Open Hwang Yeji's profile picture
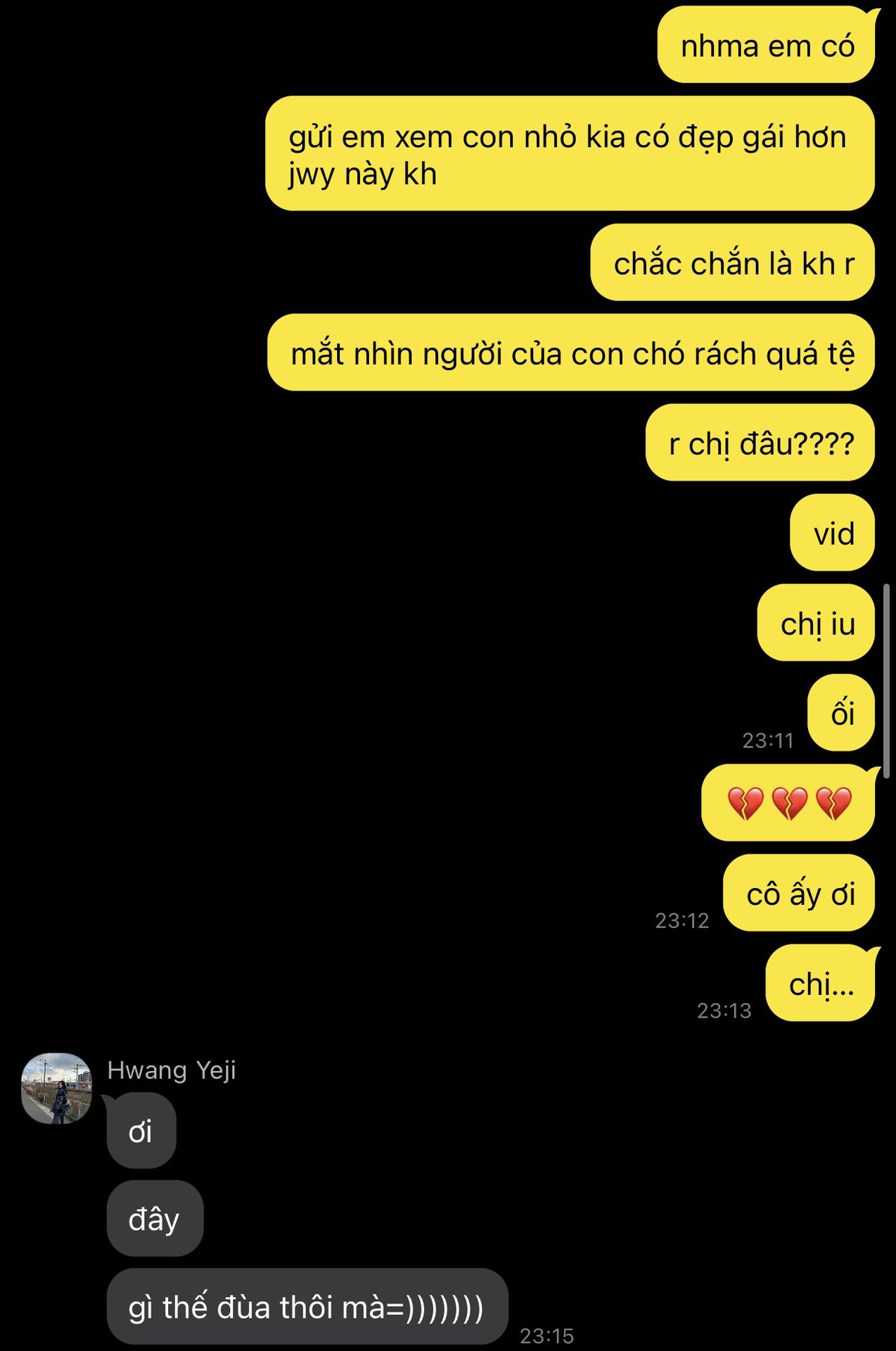This screenshot has height=1351, width=896. point(57,1088)
